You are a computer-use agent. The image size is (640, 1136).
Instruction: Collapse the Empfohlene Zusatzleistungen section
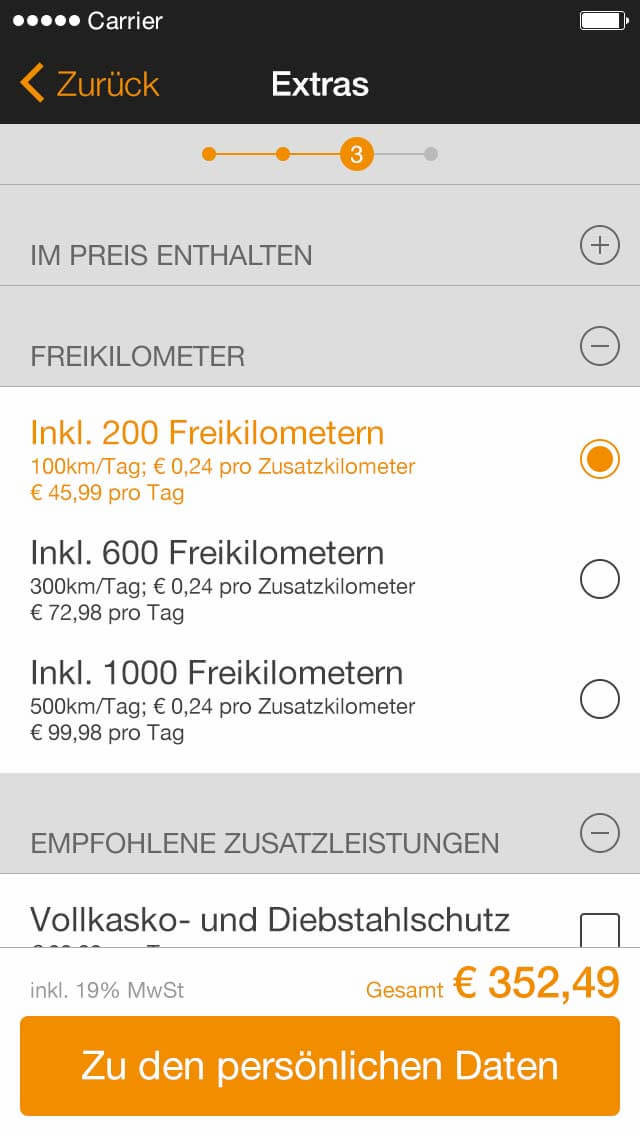[x=600, y=833]
